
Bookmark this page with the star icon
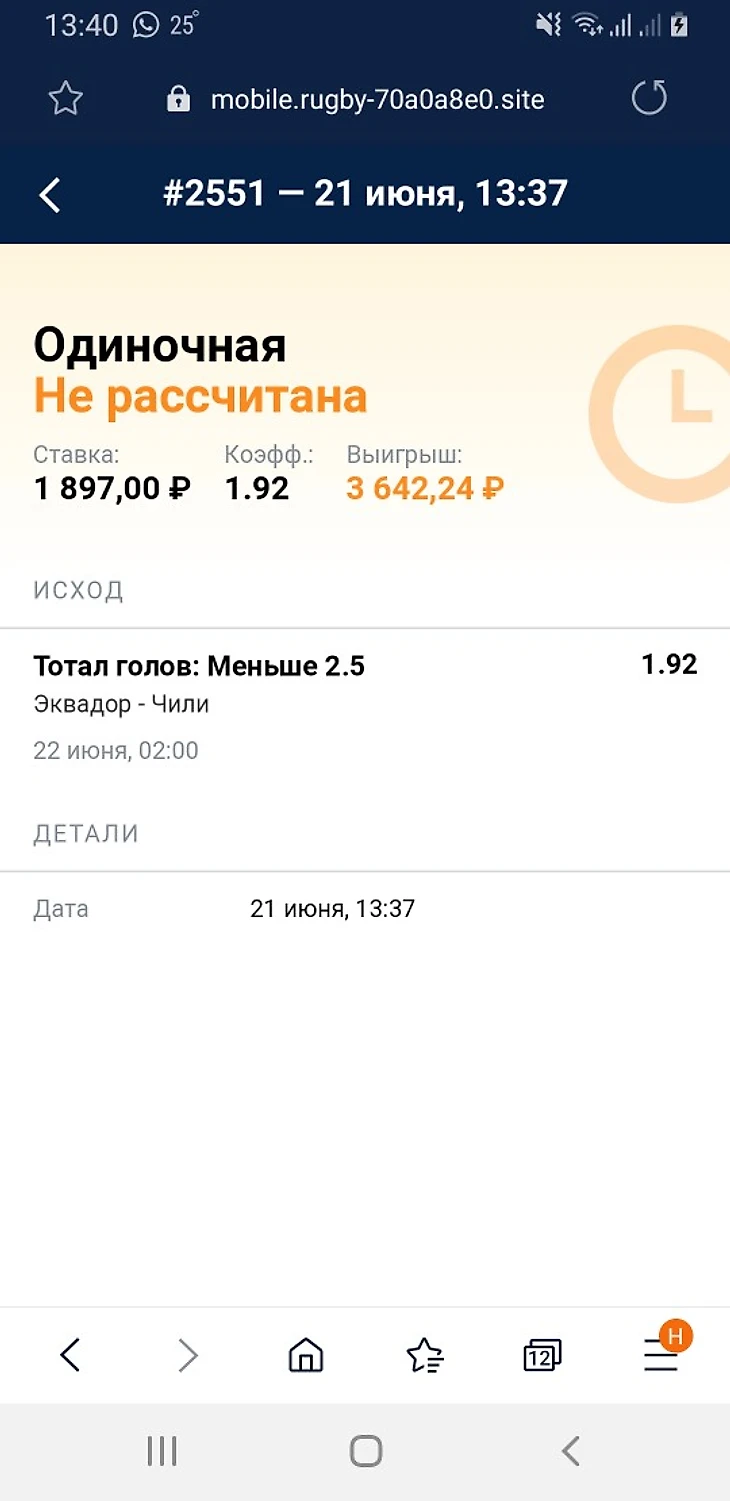point(66,98)
